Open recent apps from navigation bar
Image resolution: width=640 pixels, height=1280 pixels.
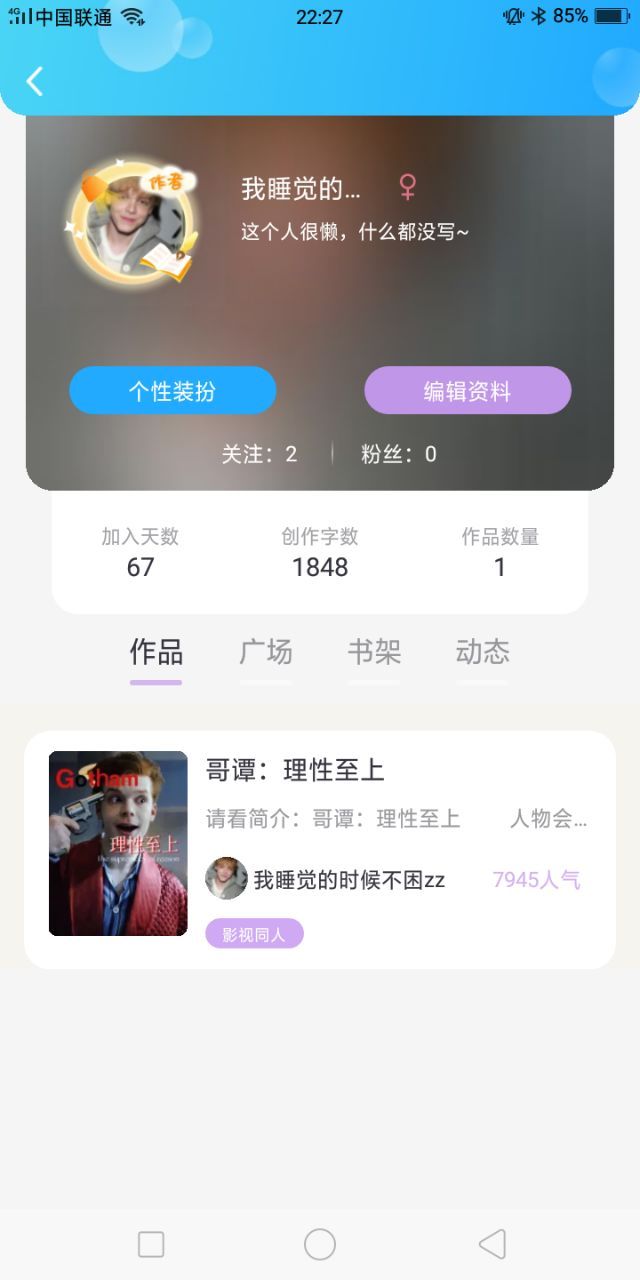tap(151, 1244)
